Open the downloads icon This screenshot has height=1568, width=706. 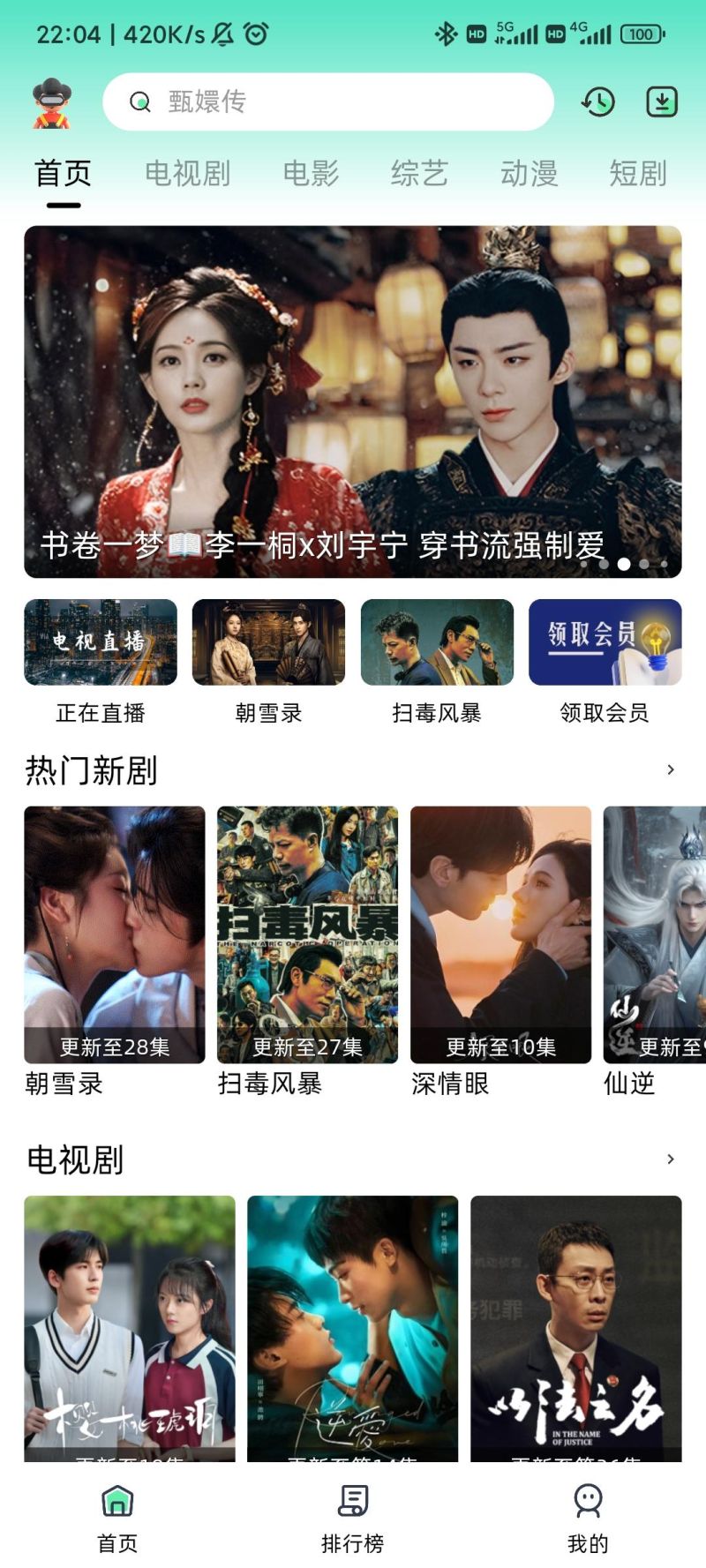pos(662,102)
